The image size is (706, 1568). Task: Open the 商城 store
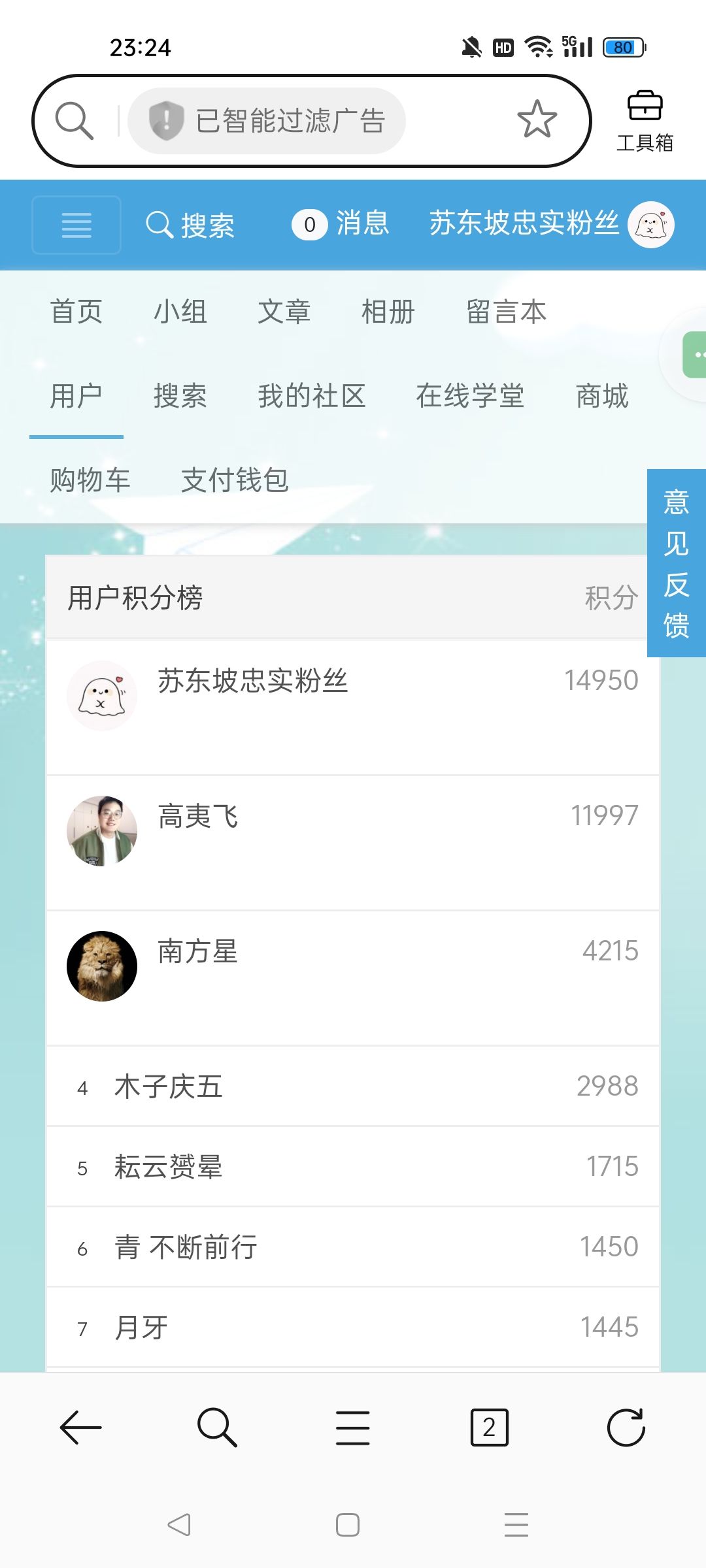pyautogui.click(x=602, y=396)
